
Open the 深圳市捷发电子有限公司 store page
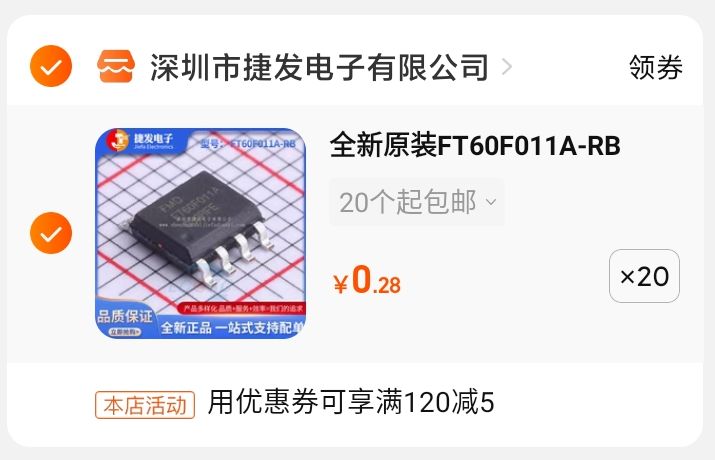(x=318, y=67)
